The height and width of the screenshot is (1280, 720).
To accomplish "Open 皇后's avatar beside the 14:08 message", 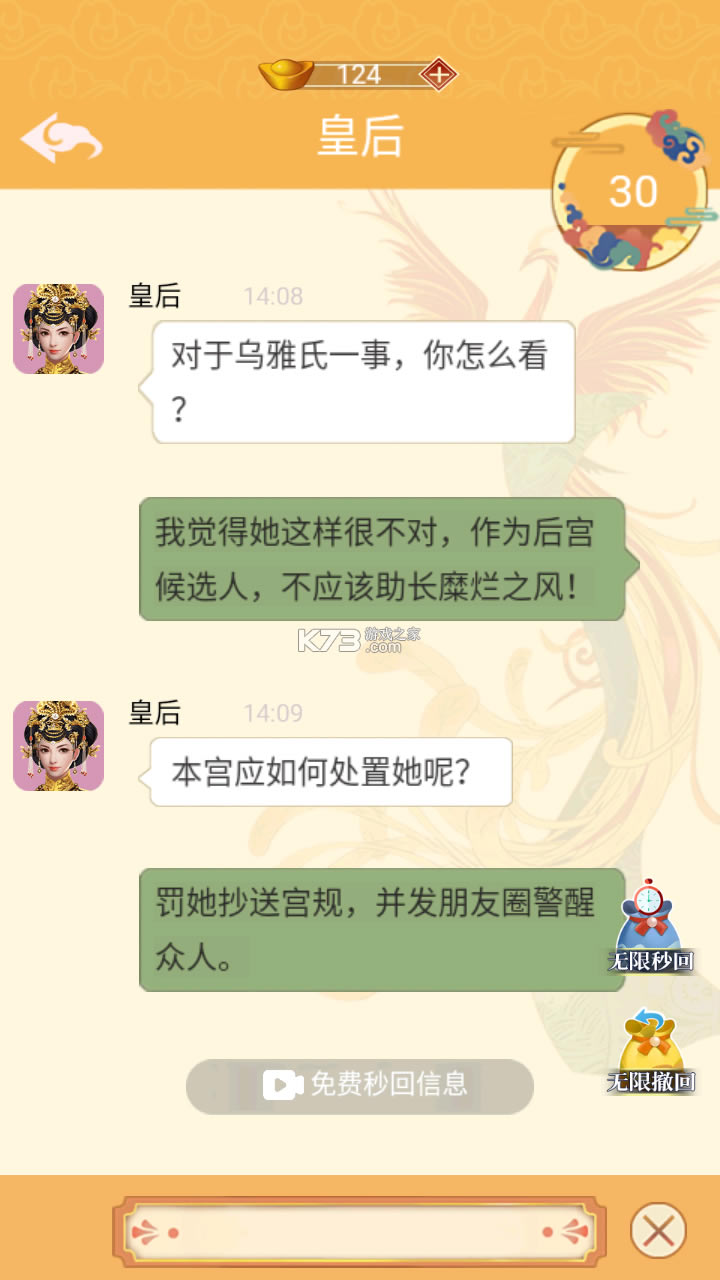I will tap(58, 329).
